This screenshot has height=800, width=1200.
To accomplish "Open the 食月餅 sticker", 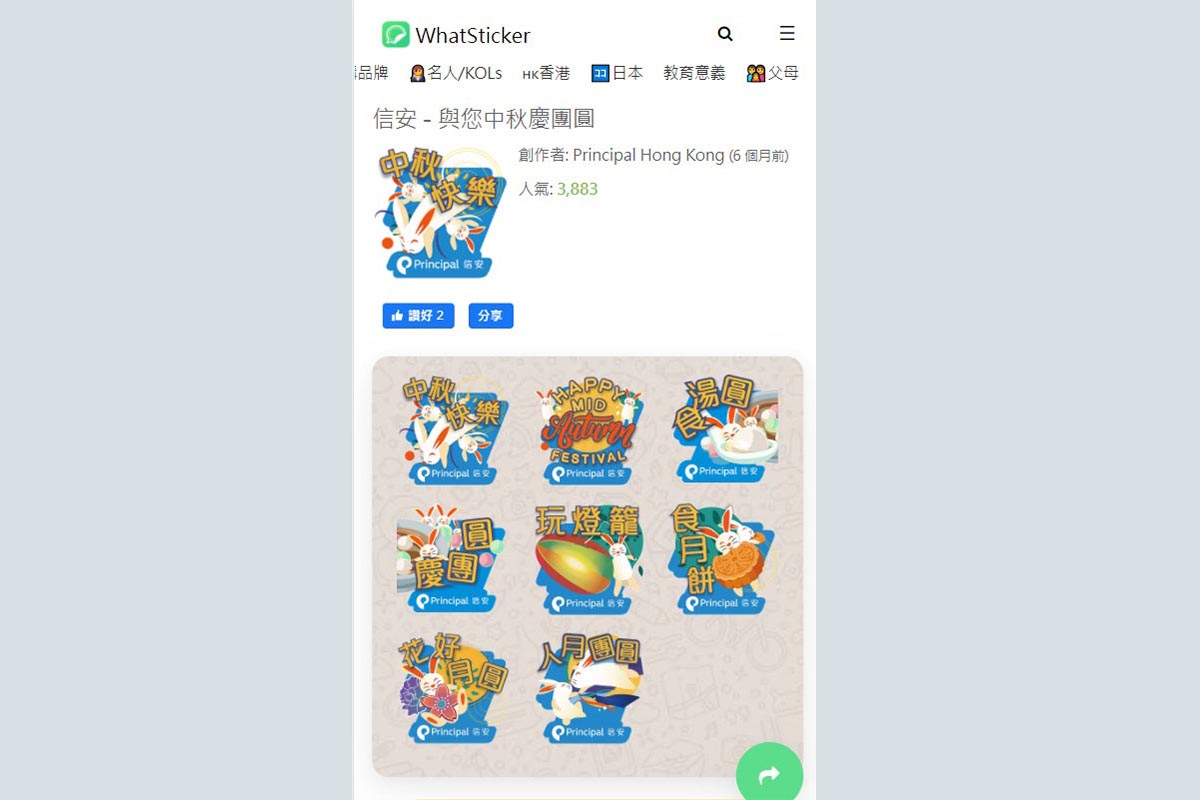I will point(724,558).
